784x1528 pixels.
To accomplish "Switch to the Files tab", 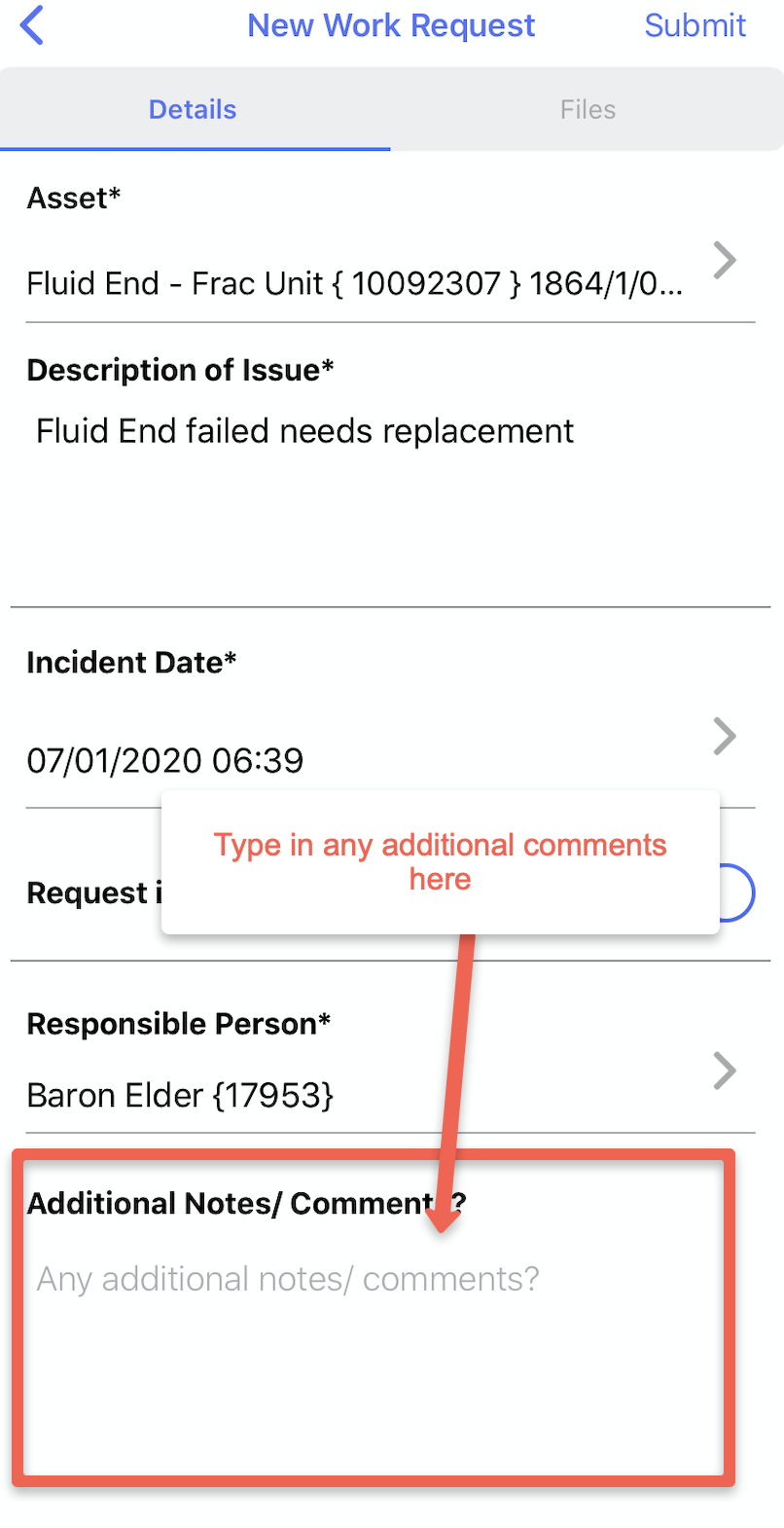I will [x=588, y=110].
